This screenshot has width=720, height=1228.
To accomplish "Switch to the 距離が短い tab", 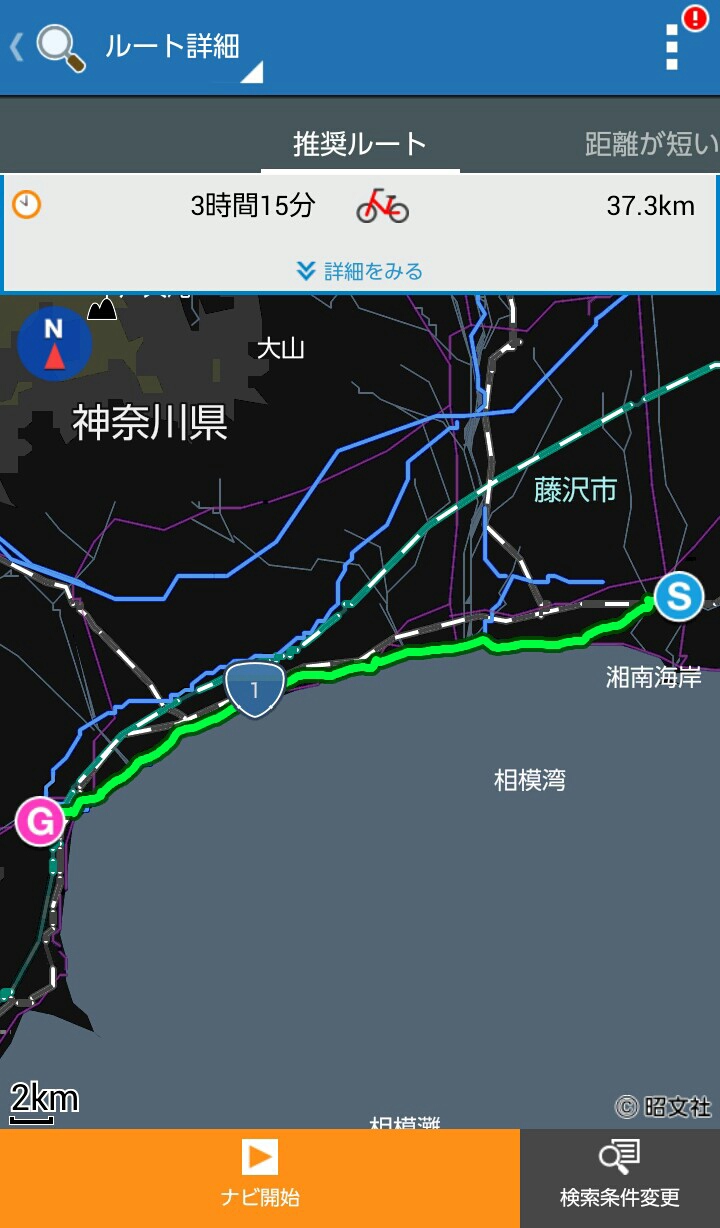I will [652, 144].
